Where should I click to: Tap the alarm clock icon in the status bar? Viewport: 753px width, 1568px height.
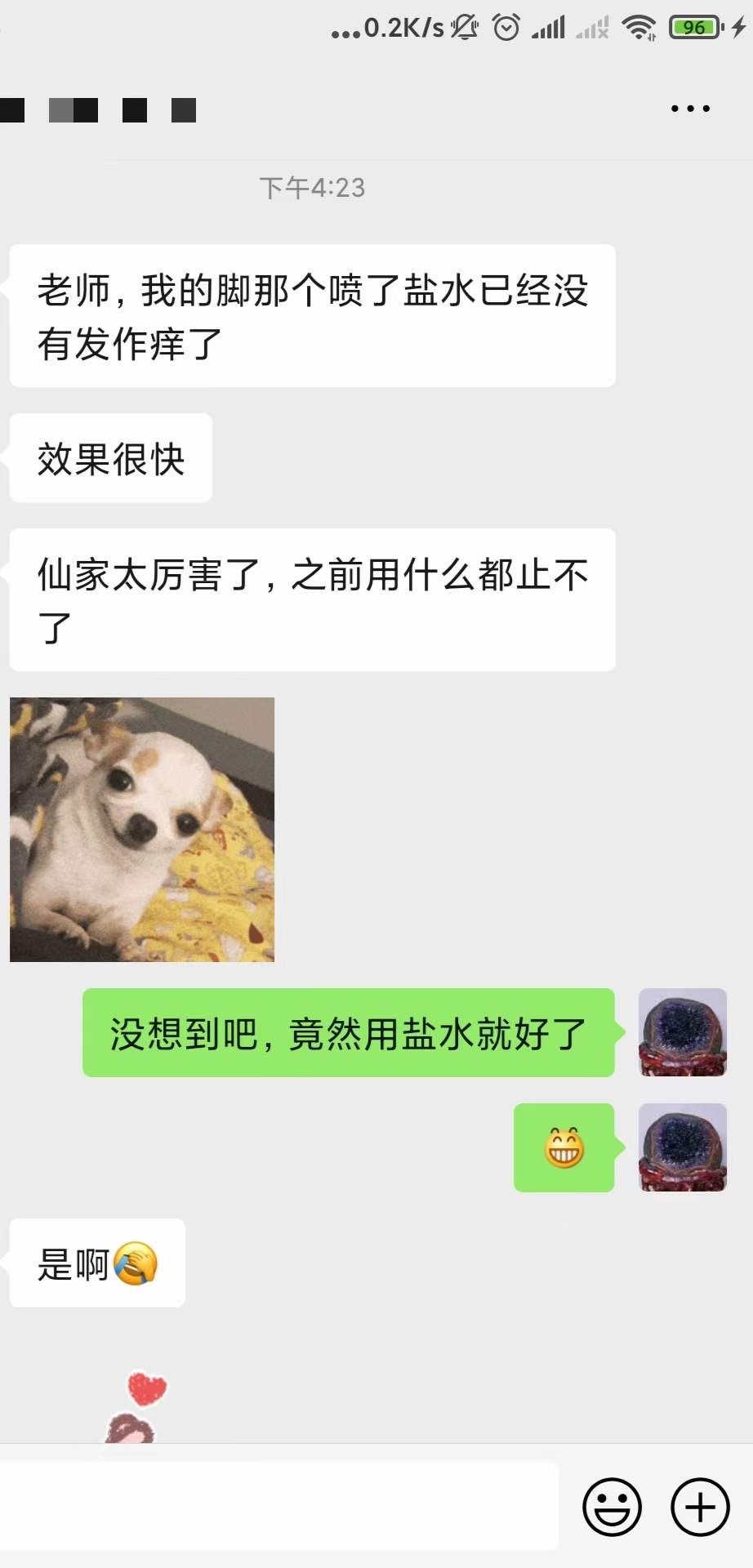[505, 27]
